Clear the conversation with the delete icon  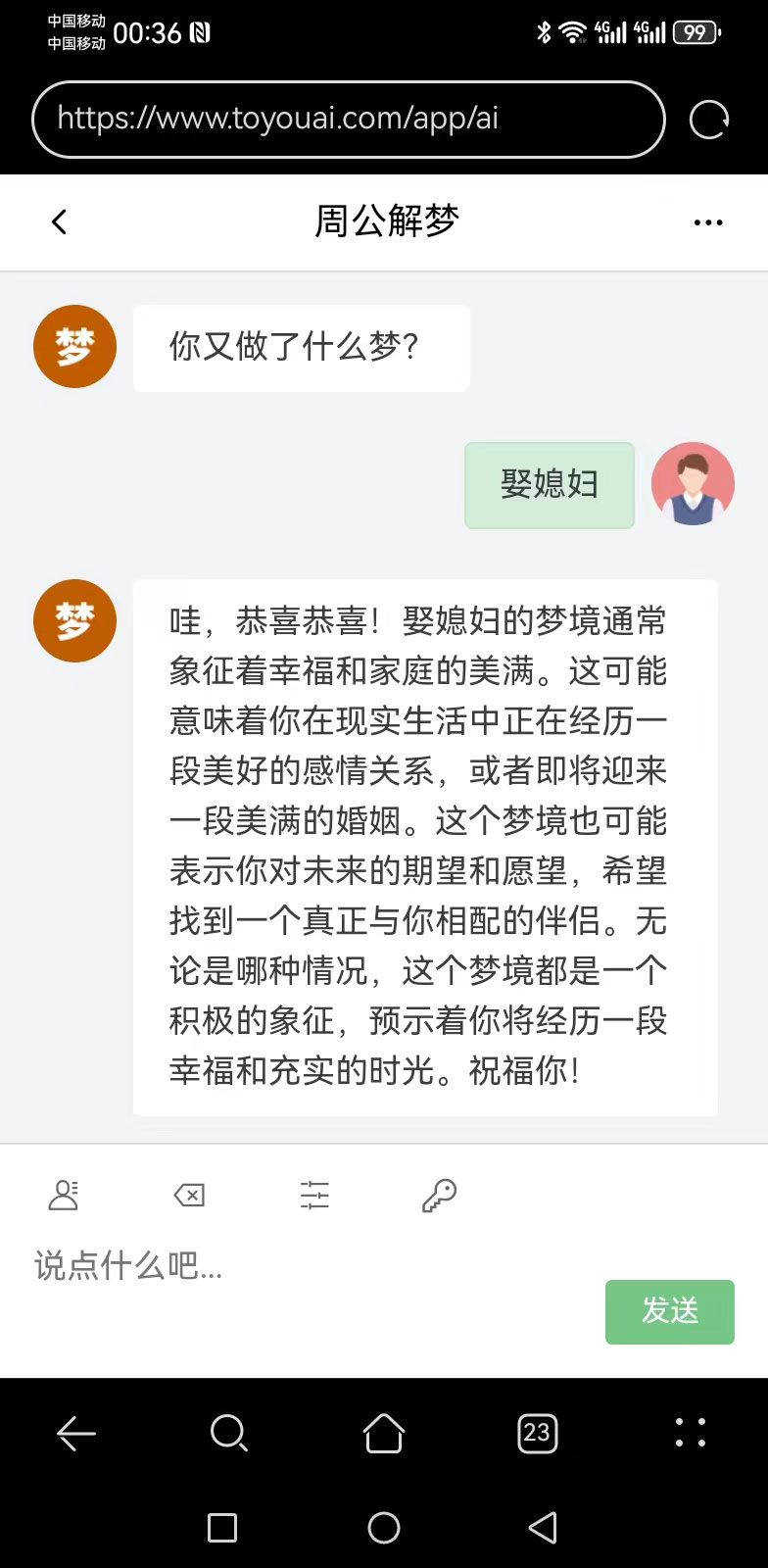[x=189, y=1195]
